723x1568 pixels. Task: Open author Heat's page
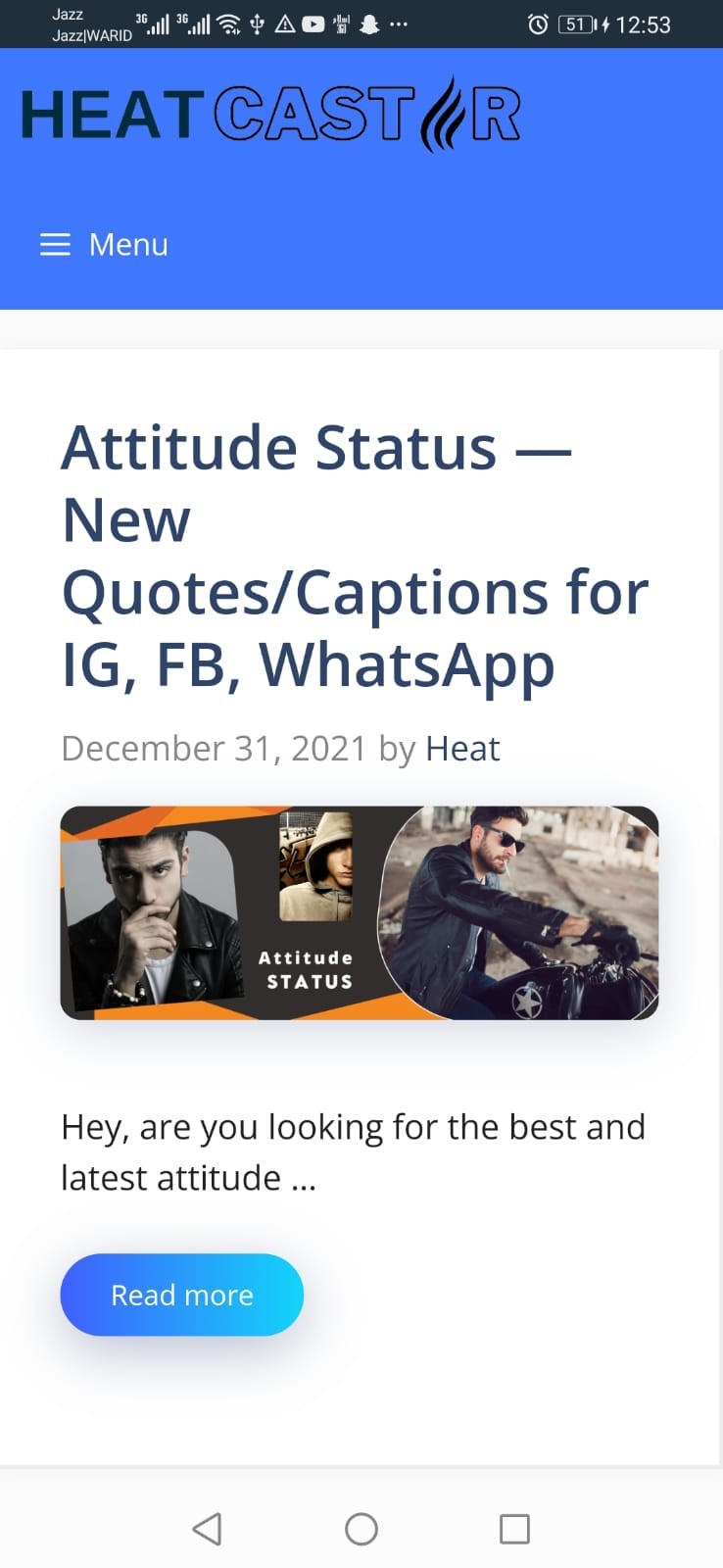pyautogui.click(x=462, y=749)
